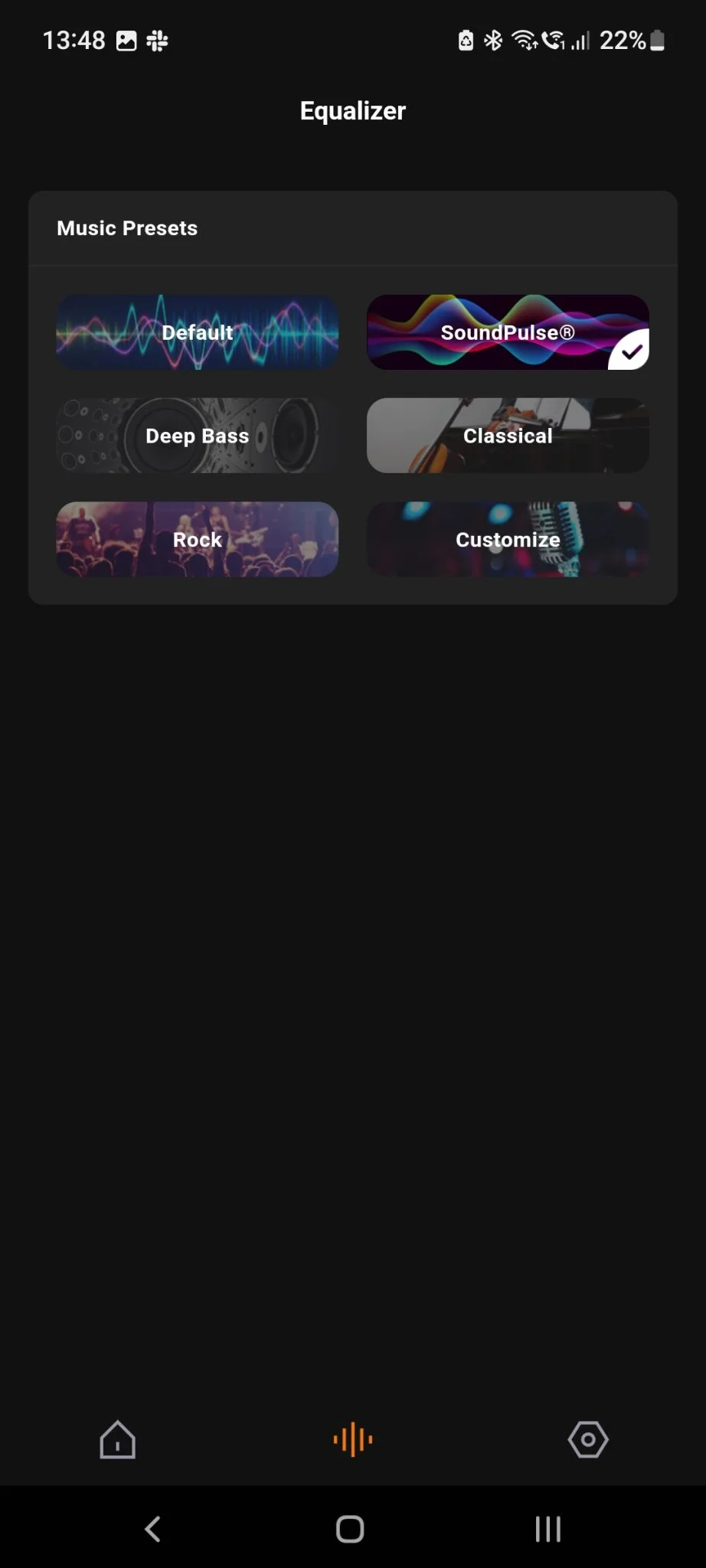Open the settings tab
706x1568 pixels.
[x=587, y=1439]
